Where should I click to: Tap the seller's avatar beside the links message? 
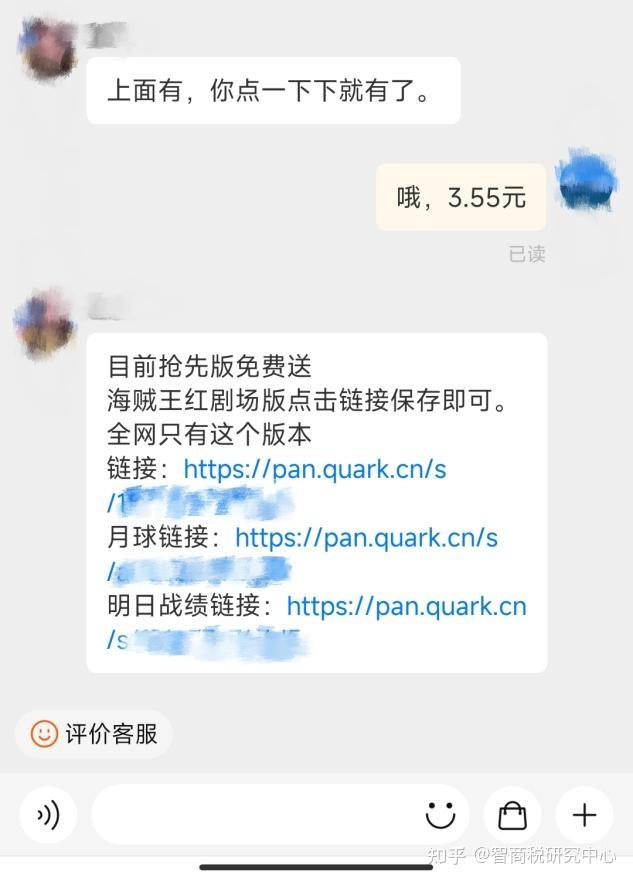pos(45,322)
